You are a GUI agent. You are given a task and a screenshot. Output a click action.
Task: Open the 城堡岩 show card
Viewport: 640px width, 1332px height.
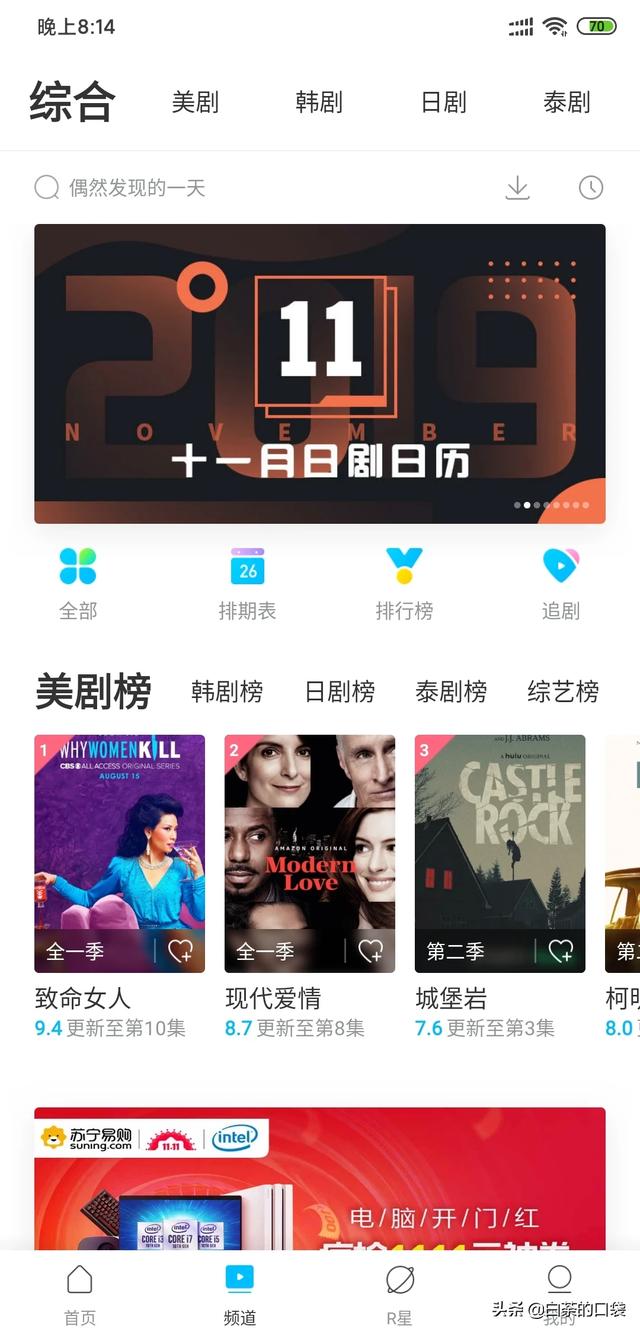[x=500, y=853]
